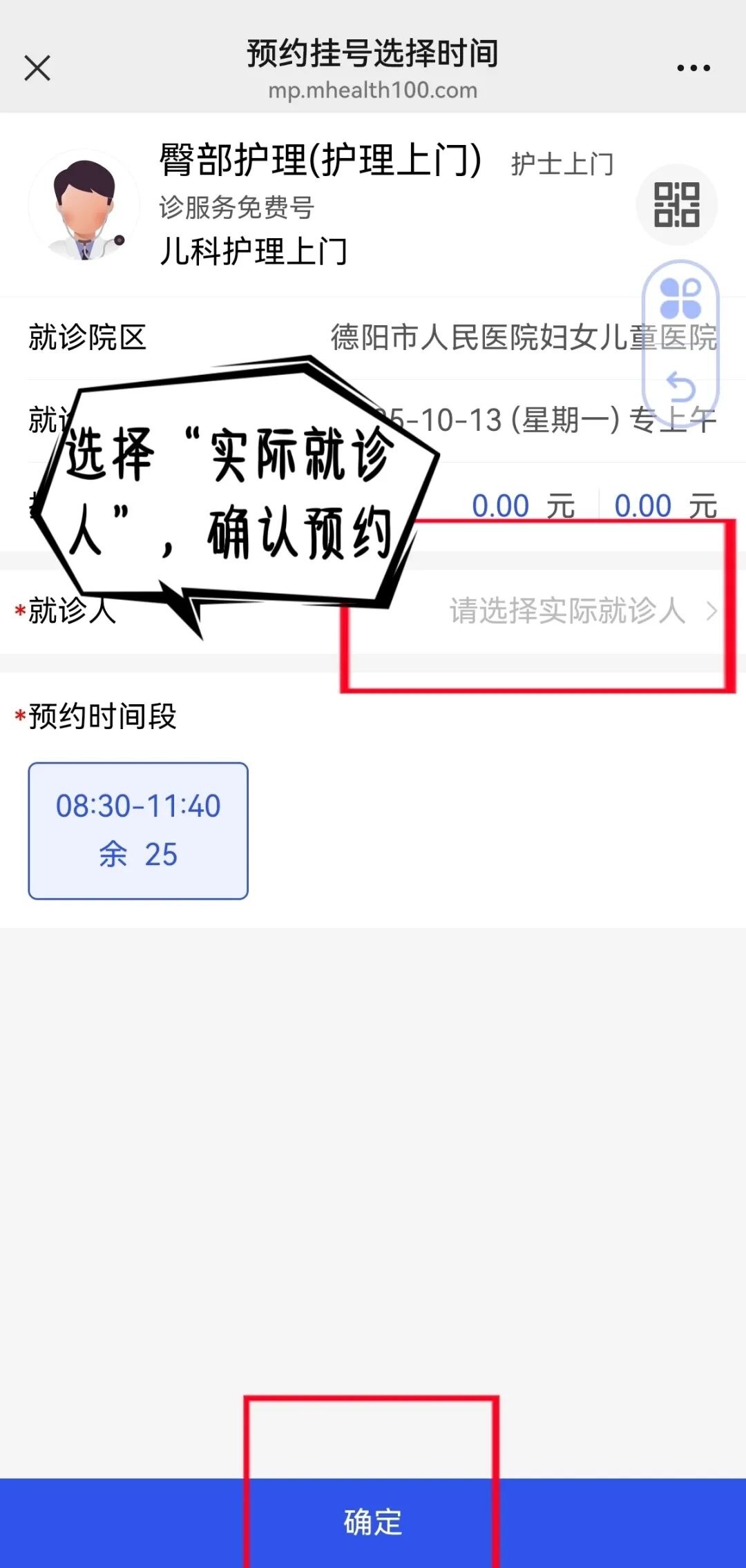Click the QR code icon beside doctor info
This screenshot has width=746, height=1568.
point(678,204)
